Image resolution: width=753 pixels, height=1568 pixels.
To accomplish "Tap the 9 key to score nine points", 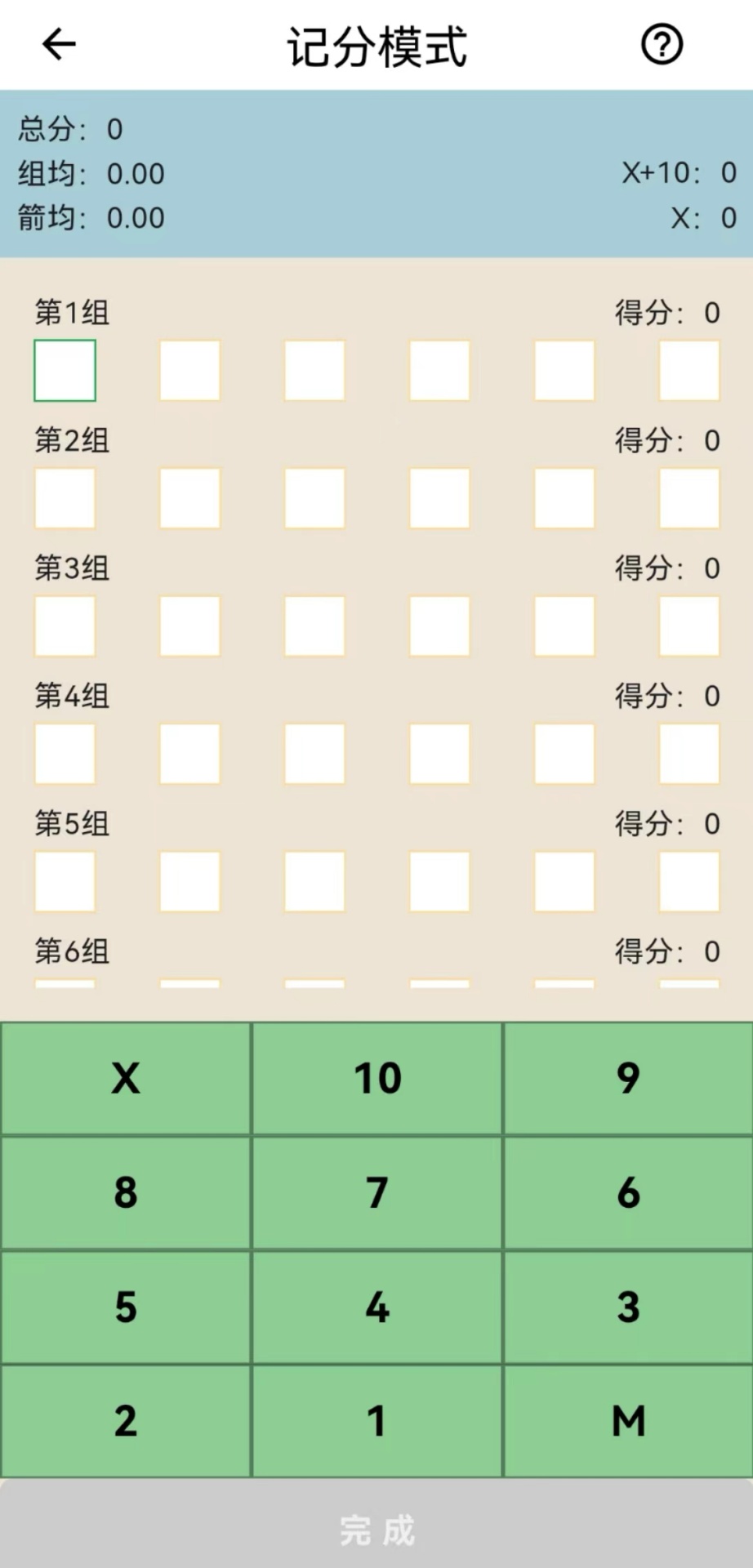I will tap(626, 1077).
